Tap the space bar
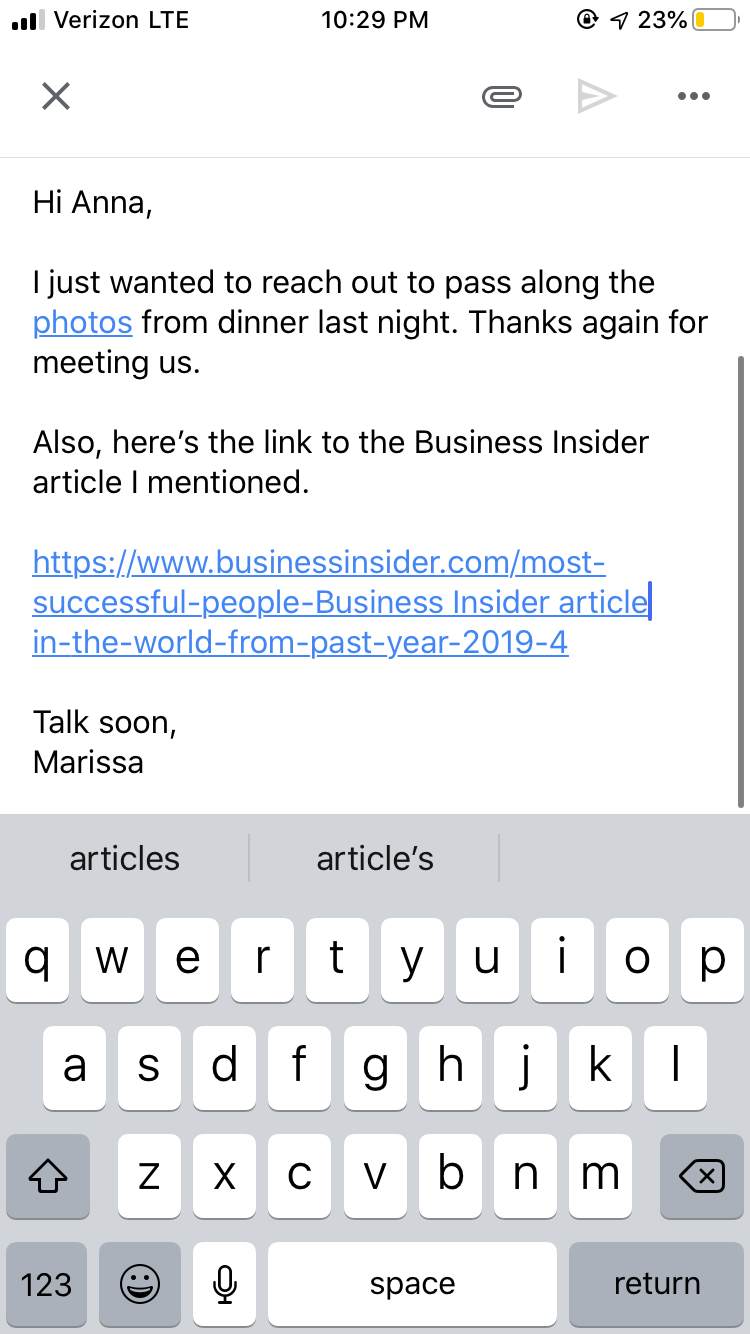The height and width of the screenshot is (1334, 750). click(x=411, y=1284)
